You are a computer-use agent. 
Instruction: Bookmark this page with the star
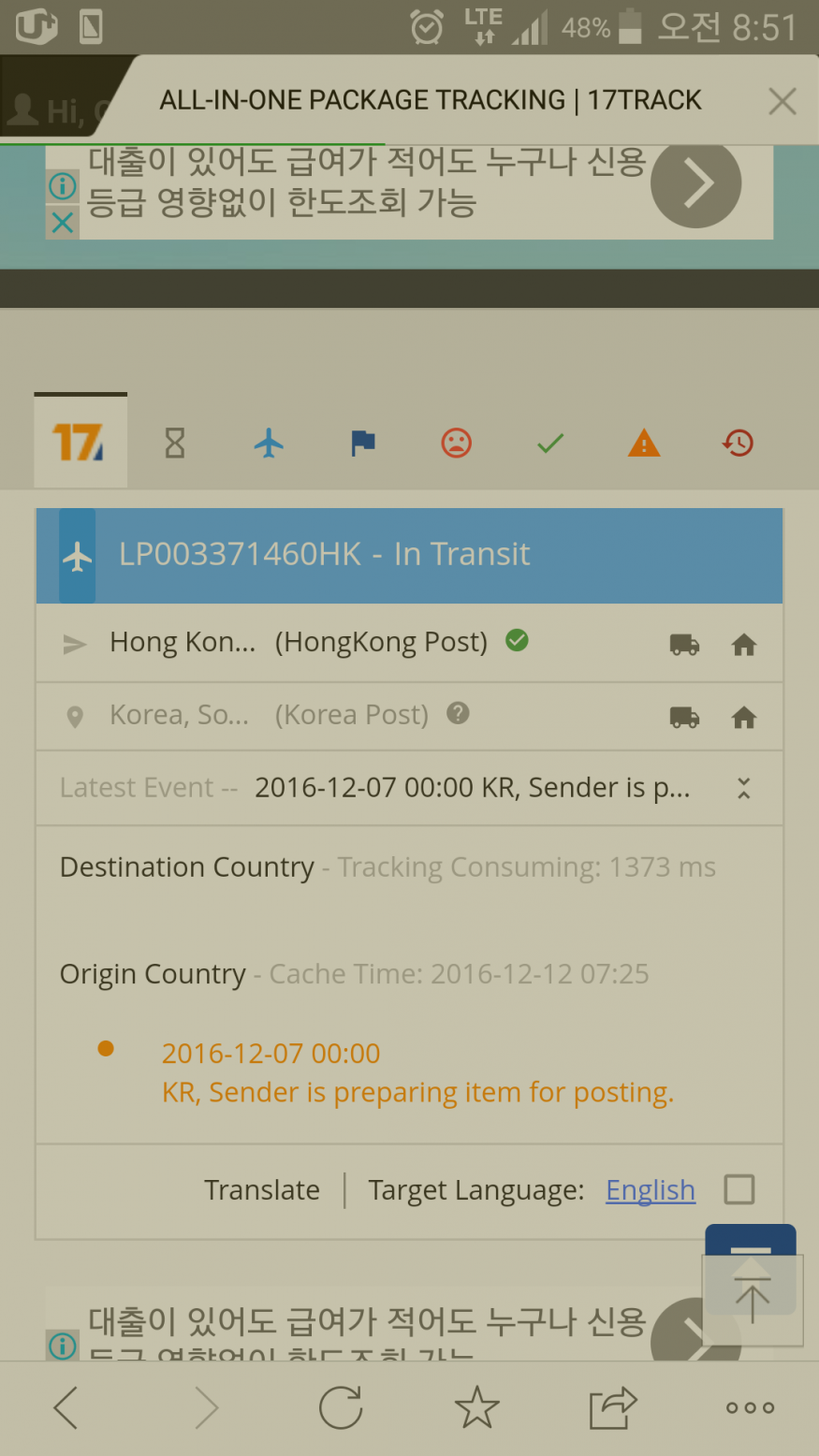coord(476,1407)
